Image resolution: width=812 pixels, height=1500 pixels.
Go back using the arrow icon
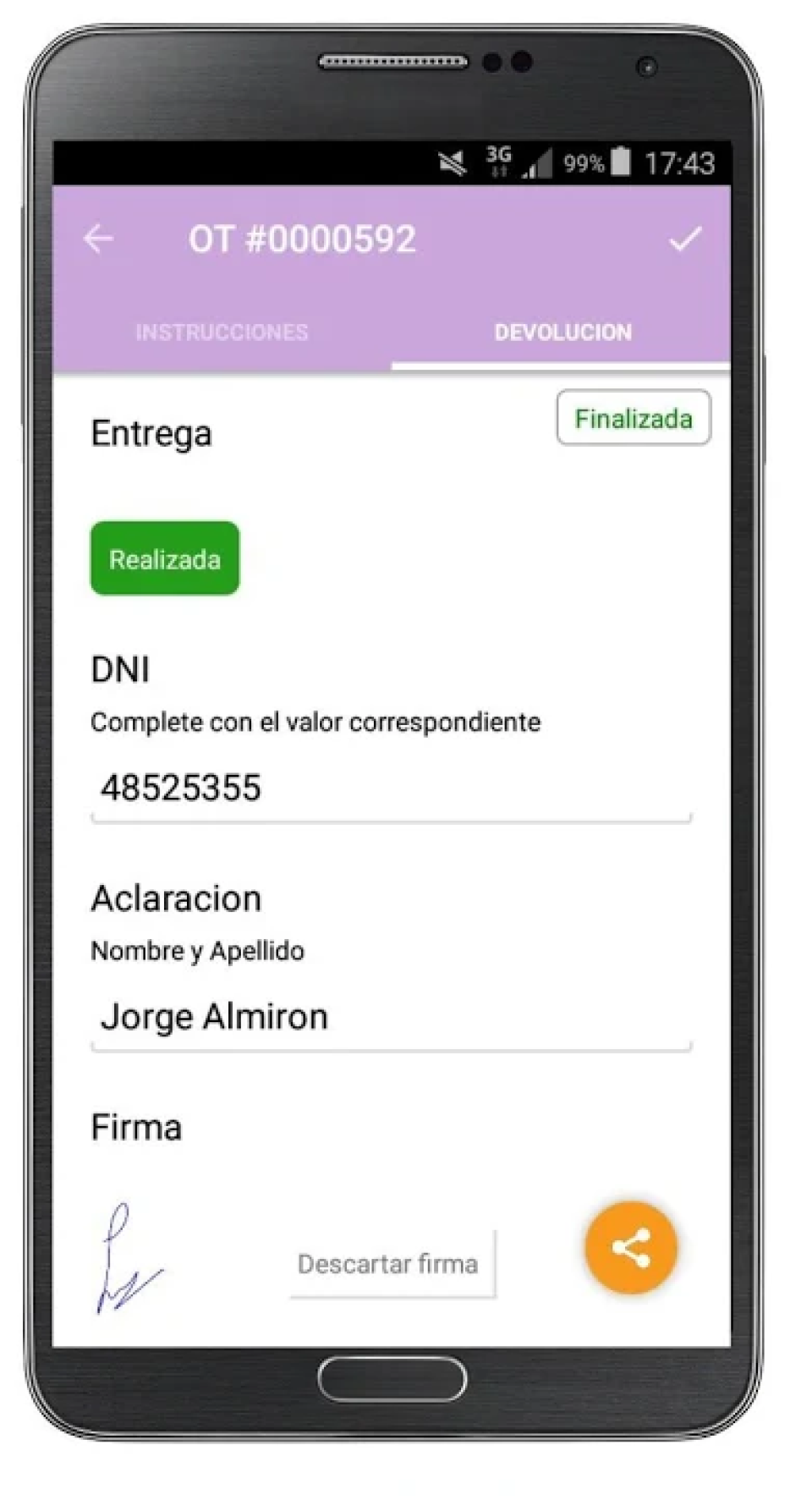(99, 239)
